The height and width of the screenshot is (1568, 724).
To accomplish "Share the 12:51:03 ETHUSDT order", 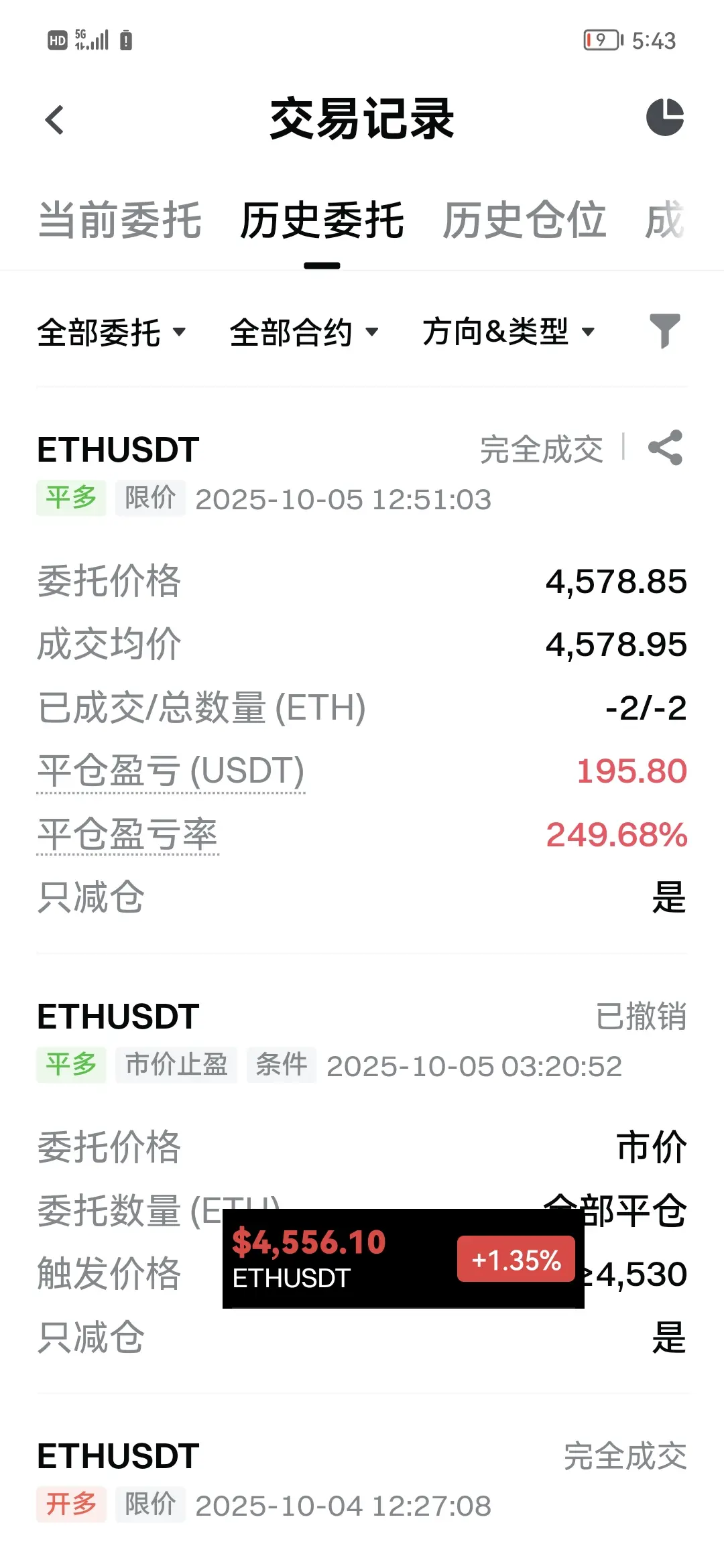I will click(x=665, y=448).
